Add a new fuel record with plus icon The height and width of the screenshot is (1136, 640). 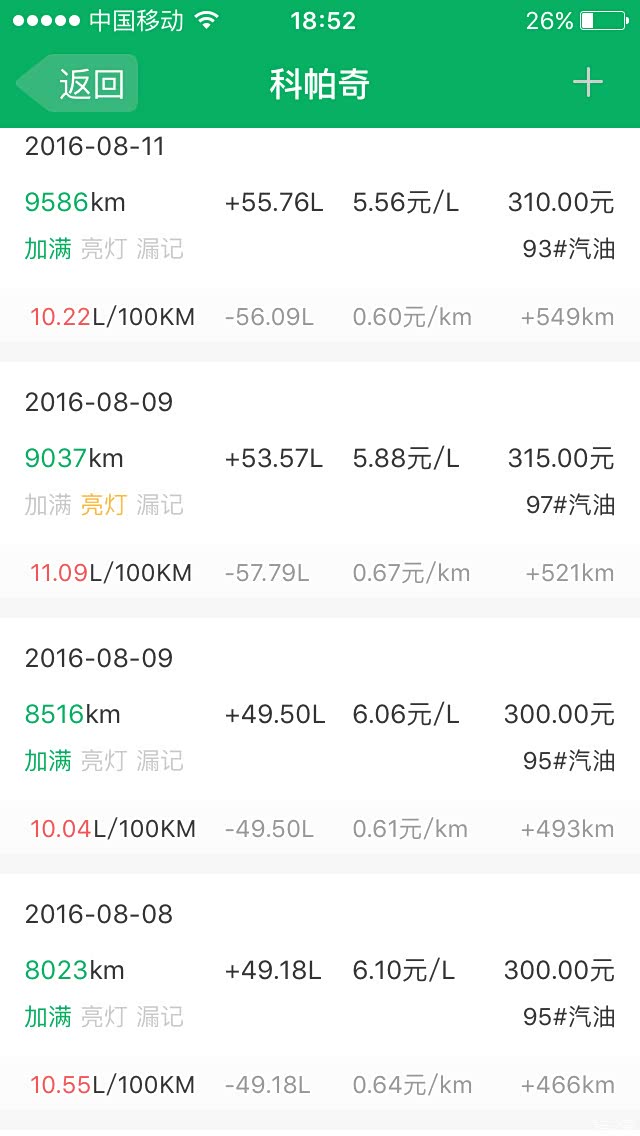(x=588, y=84)
